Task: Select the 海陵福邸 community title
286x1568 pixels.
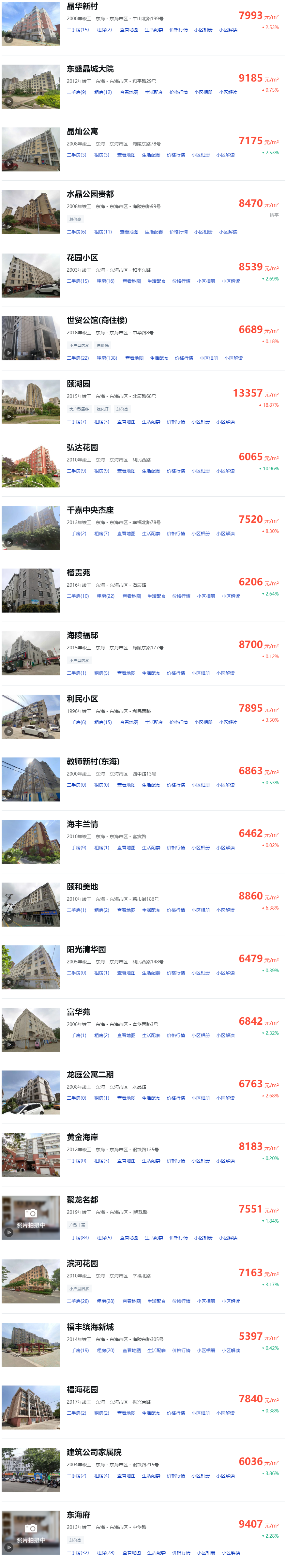Action: [82, 636]
